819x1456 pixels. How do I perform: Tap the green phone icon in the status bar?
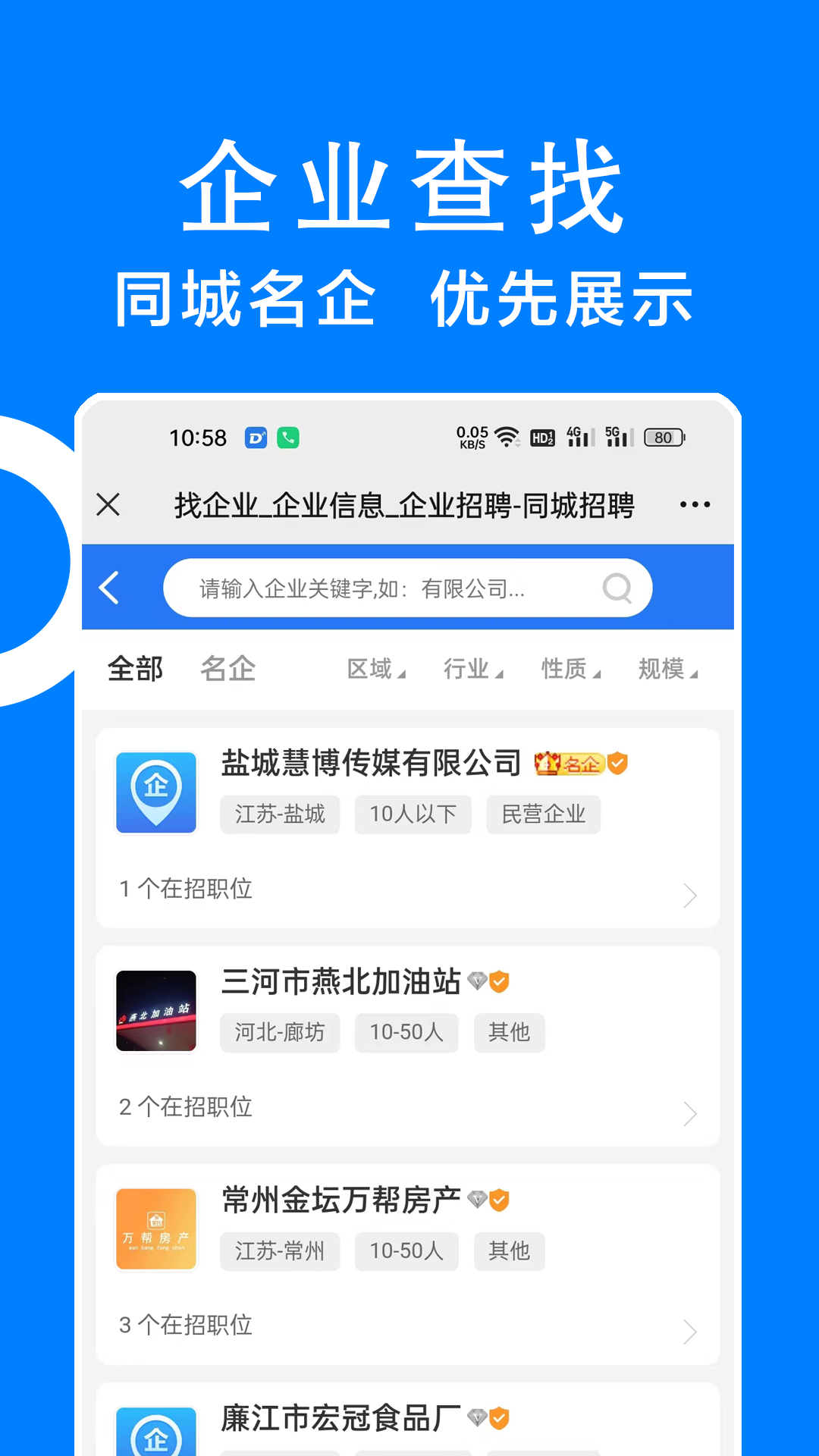click(289, 438)
